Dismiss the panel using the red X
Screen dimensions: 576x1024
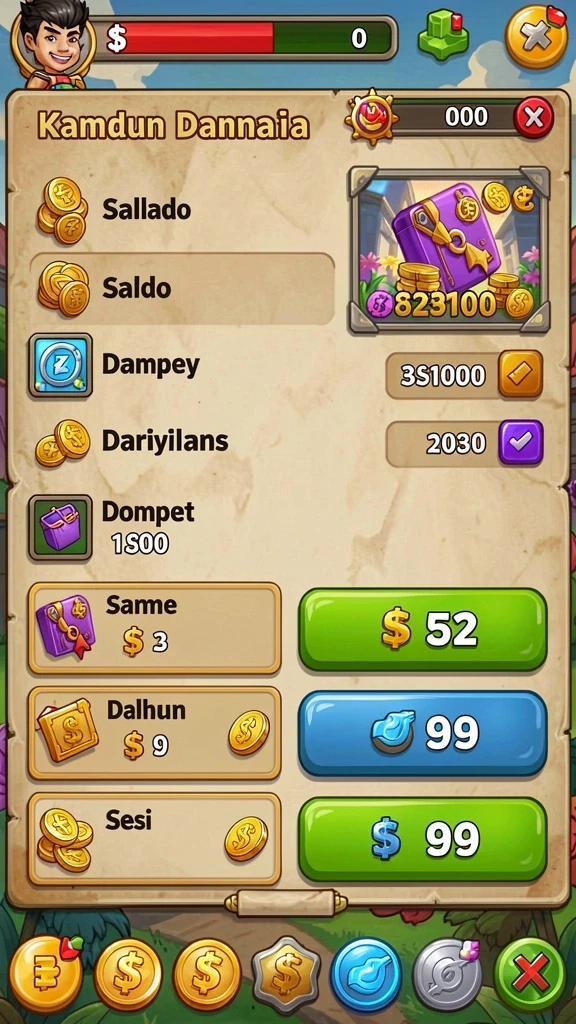pos(534,118)
